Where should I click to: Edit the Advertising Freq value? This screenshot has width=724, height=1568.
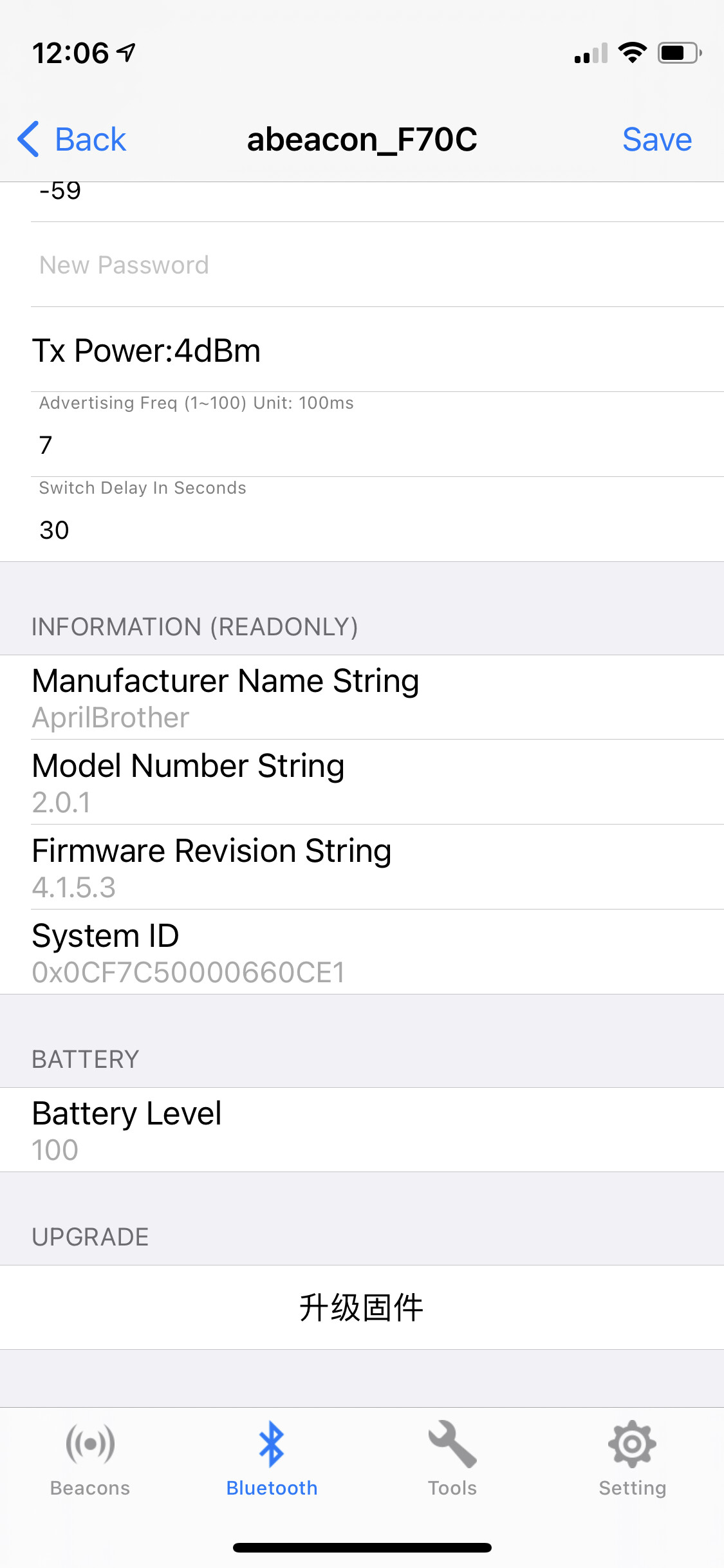(377, 444)
